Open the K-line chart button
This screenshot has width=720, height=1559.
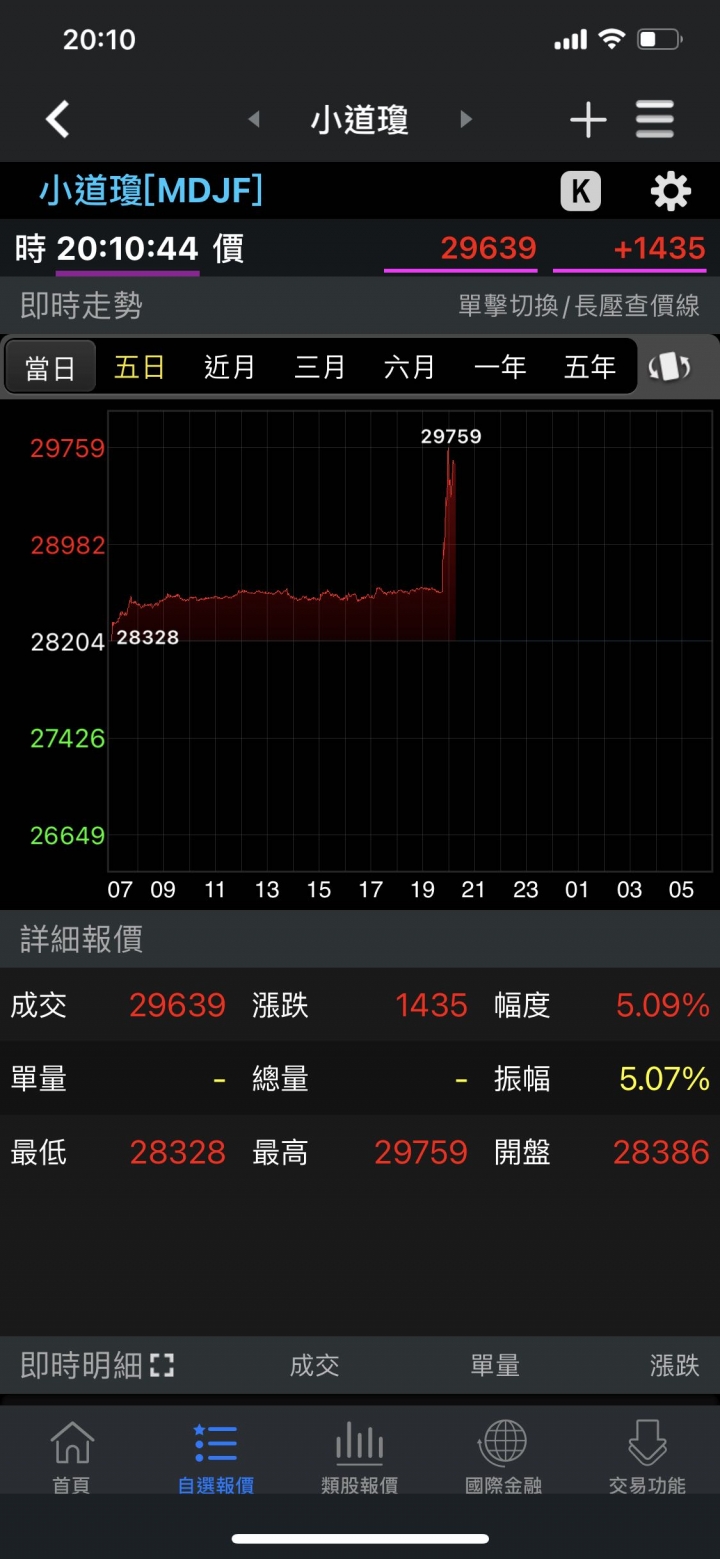tap(581, 191)
